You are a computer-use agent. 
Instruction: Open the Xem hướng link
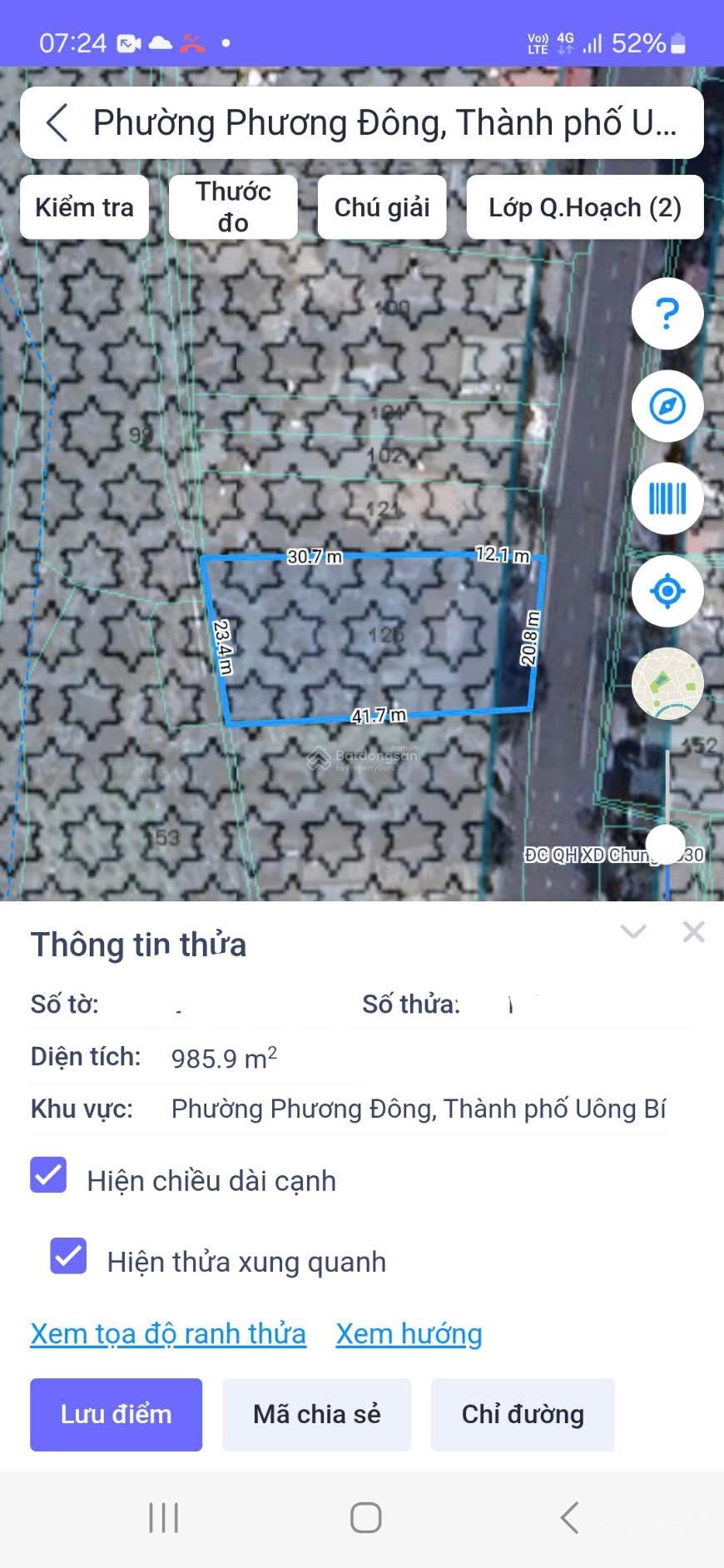click(x=409, y=1333)
